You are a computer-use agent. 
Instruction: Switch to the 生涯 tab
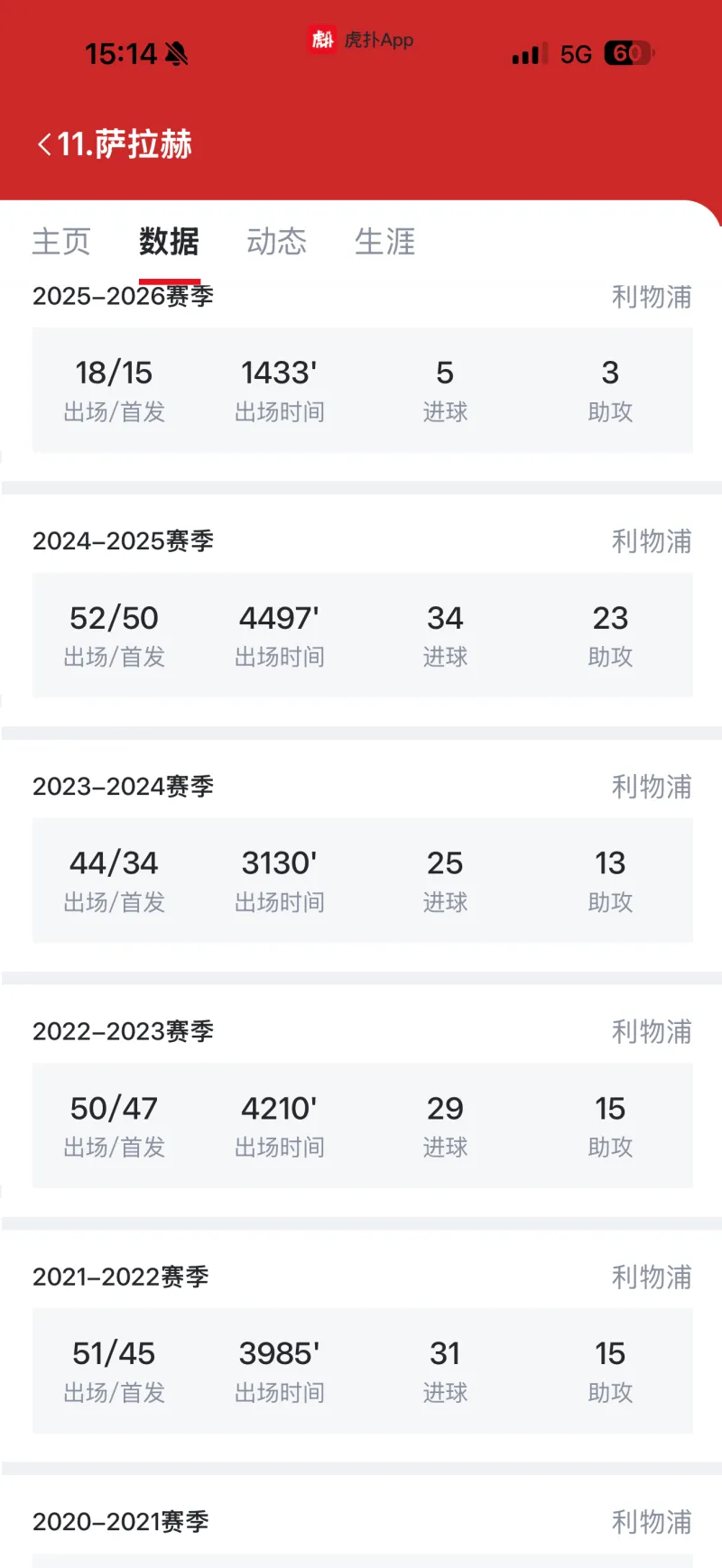click(384, 242)
